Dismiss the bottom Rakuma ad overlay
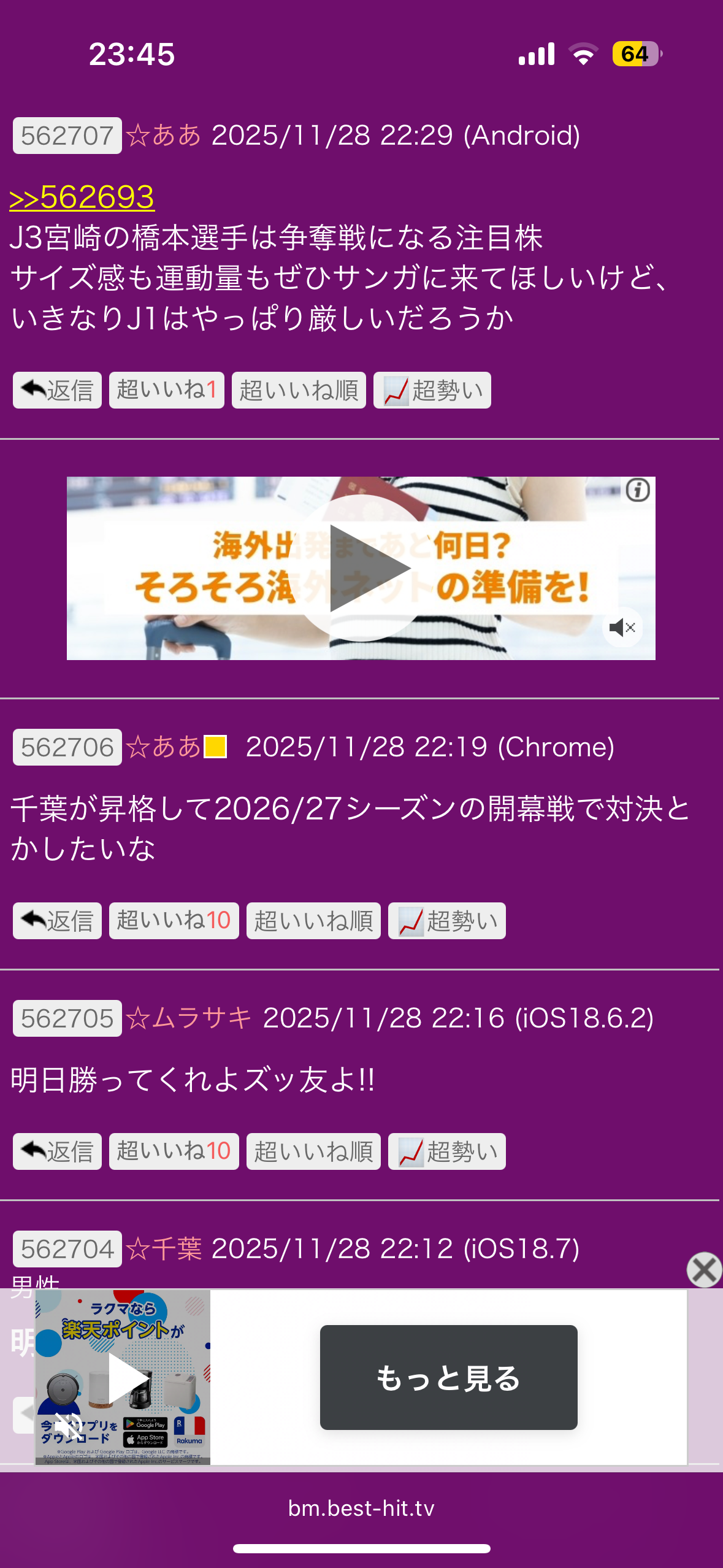This screenshot has height=1568, width=723. [x=703, y=1270]
